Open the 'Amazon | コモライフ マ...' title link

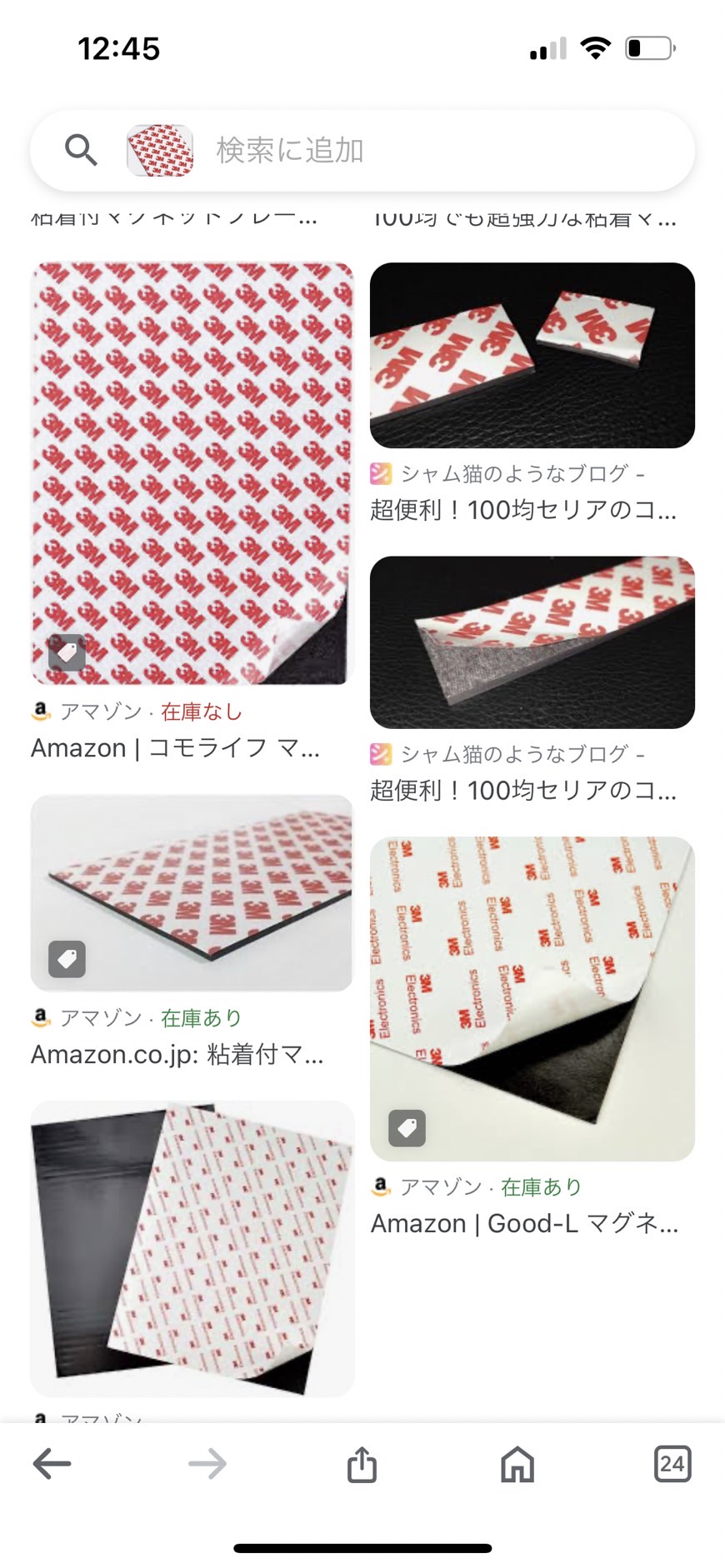[x=176, y=748]
